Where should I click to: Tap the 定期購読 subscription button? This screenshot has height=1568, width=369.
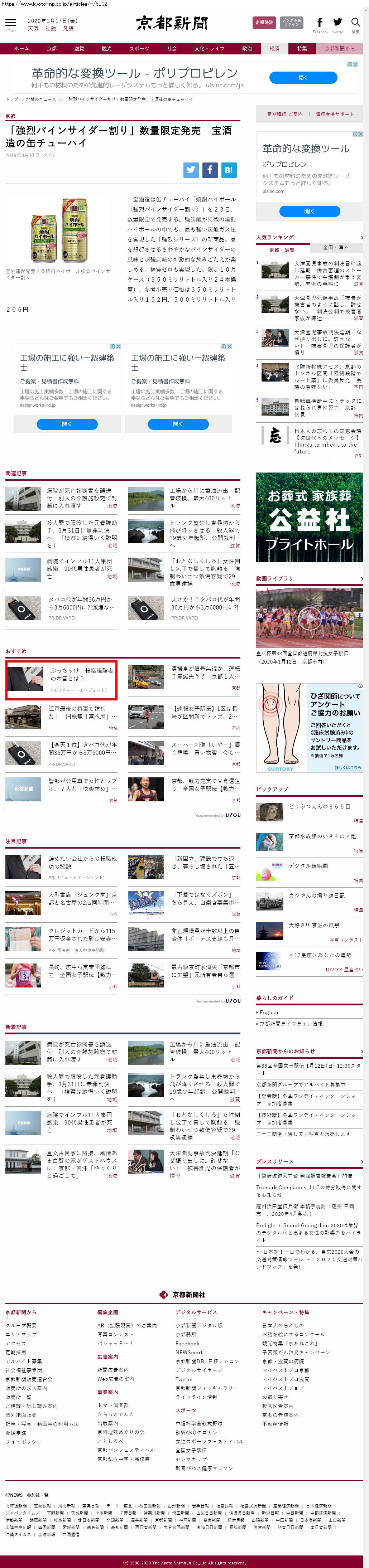(x=264, y=23)
